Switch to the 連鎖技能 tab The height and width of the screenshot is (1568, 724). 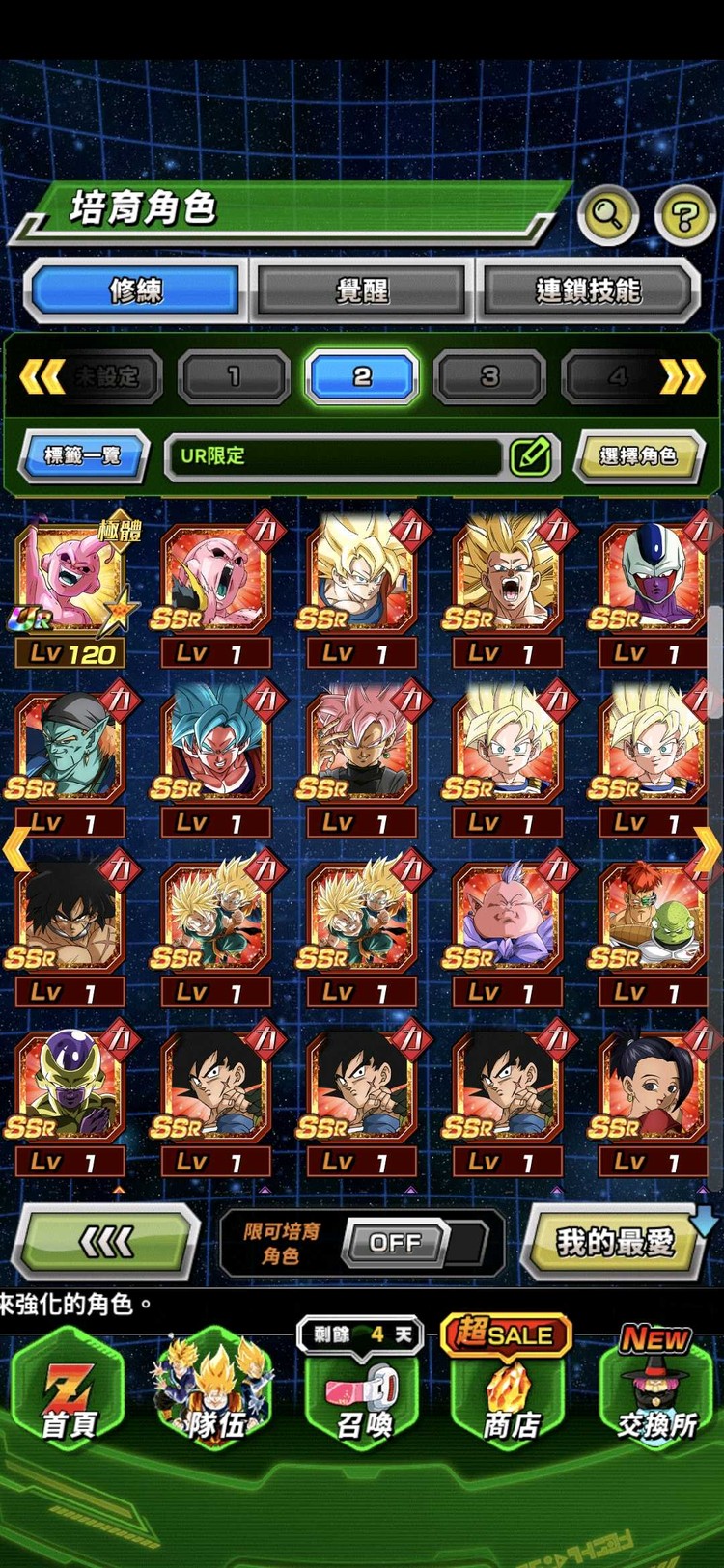[587, 289]
